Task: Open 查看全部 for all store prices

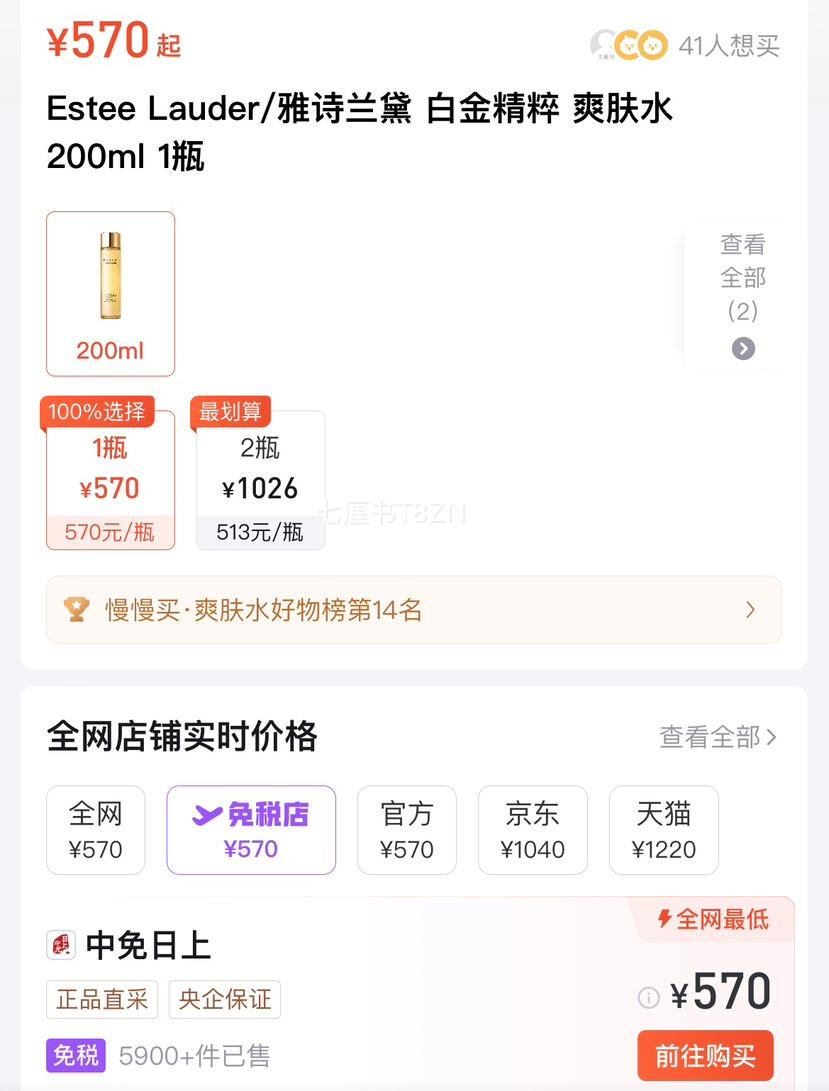Action: [x=717, y=737]
